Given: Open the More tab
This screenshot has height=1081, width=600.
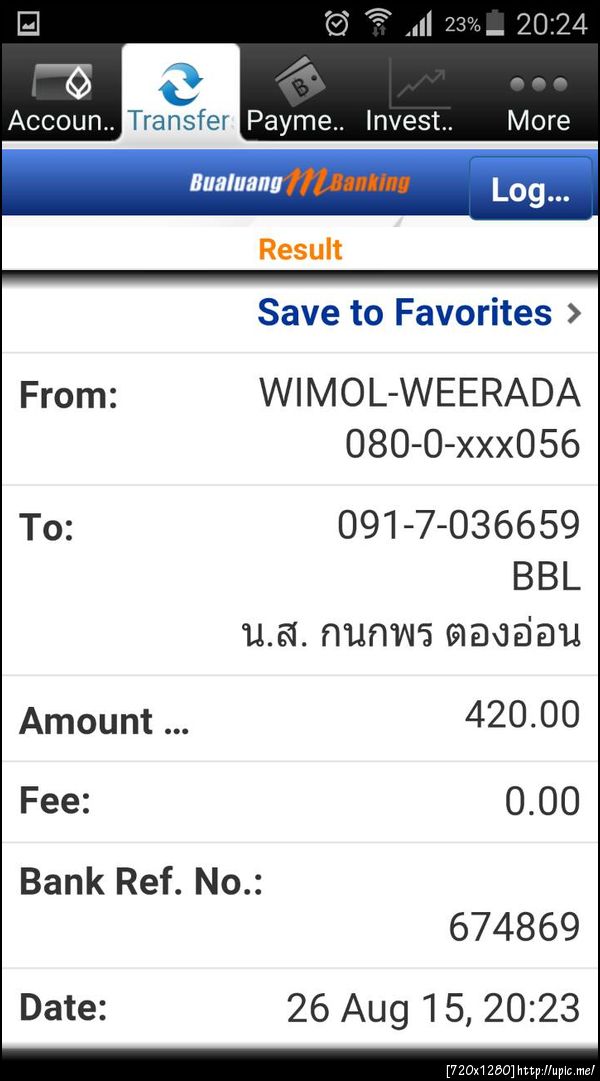Looking at the screenshot, I should [x=538, y=97].
